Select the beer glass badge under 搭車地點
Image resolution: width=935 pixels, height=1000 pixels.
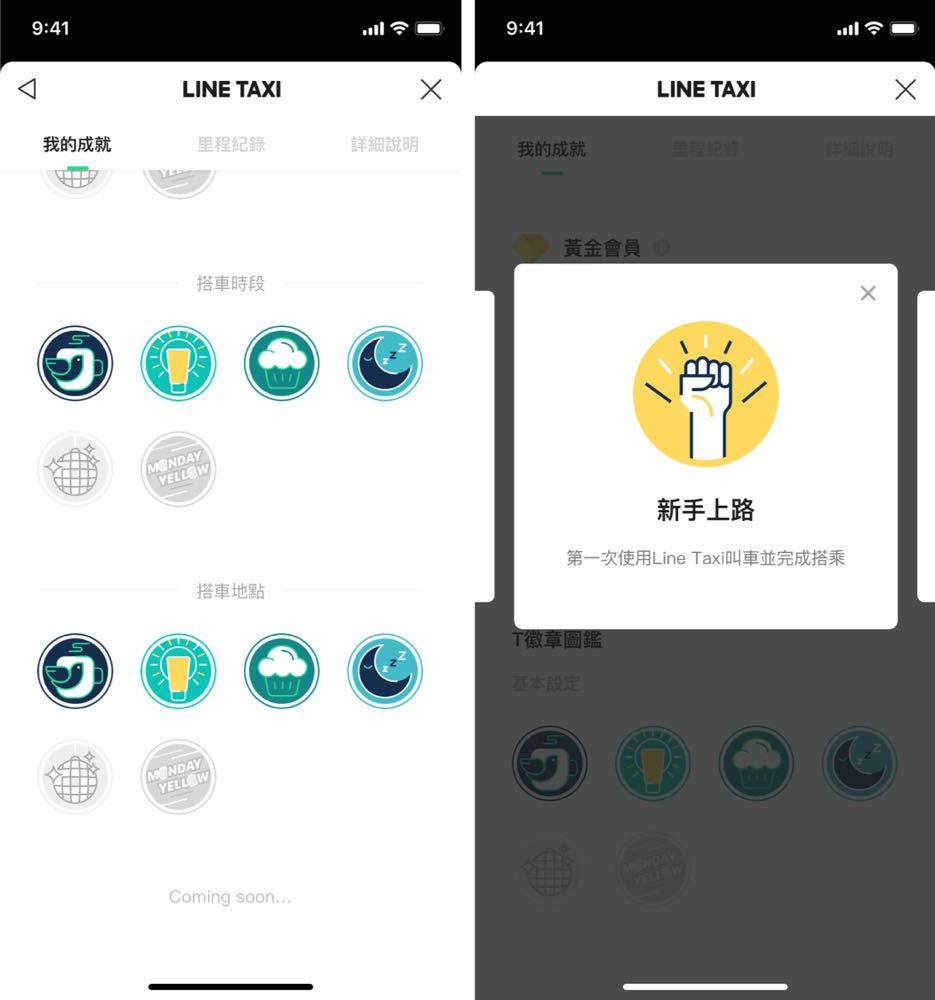point(178,671)
